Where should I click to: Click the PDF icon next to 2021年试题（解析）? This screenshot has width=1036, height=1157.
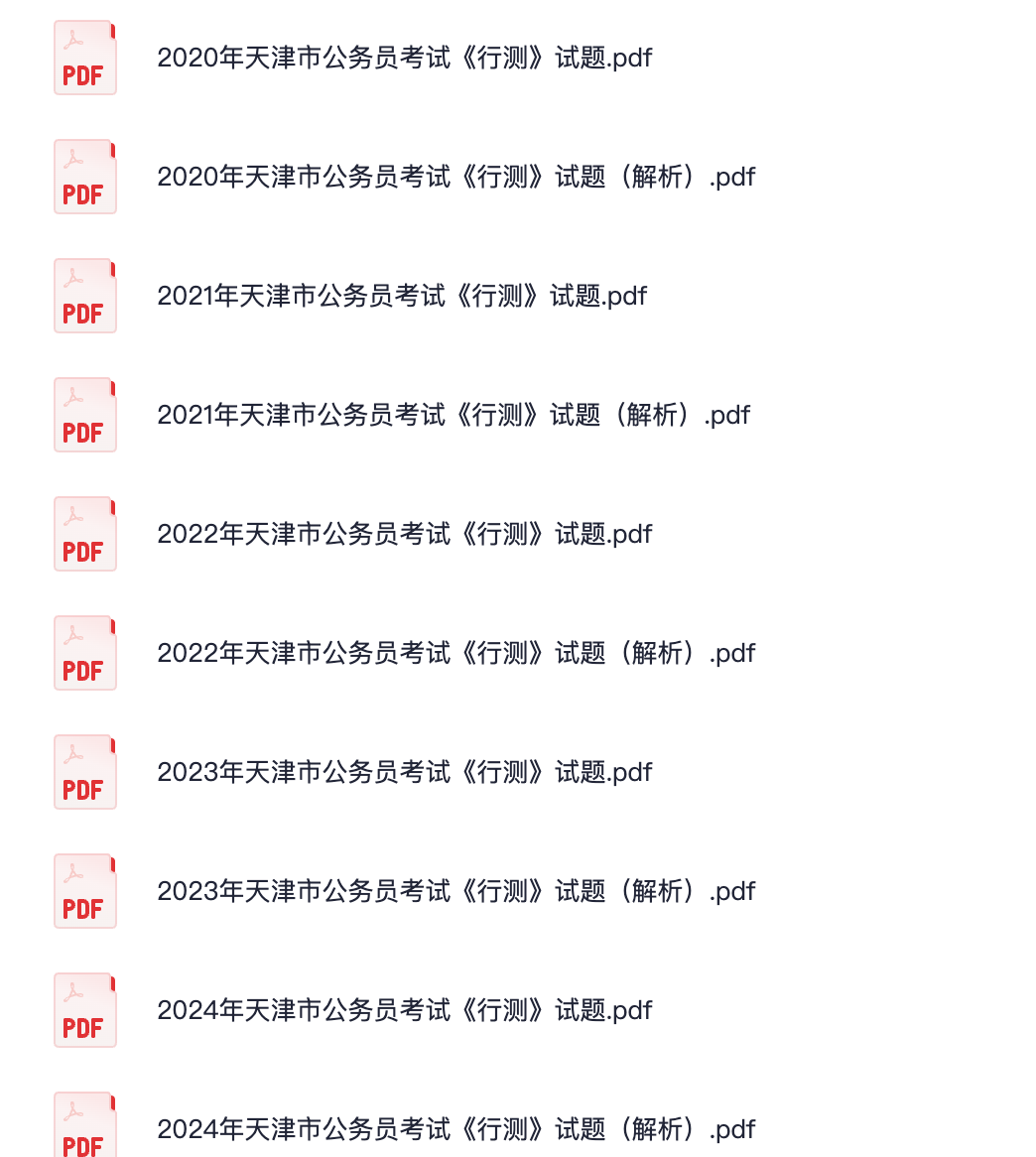tap(84, 415)
